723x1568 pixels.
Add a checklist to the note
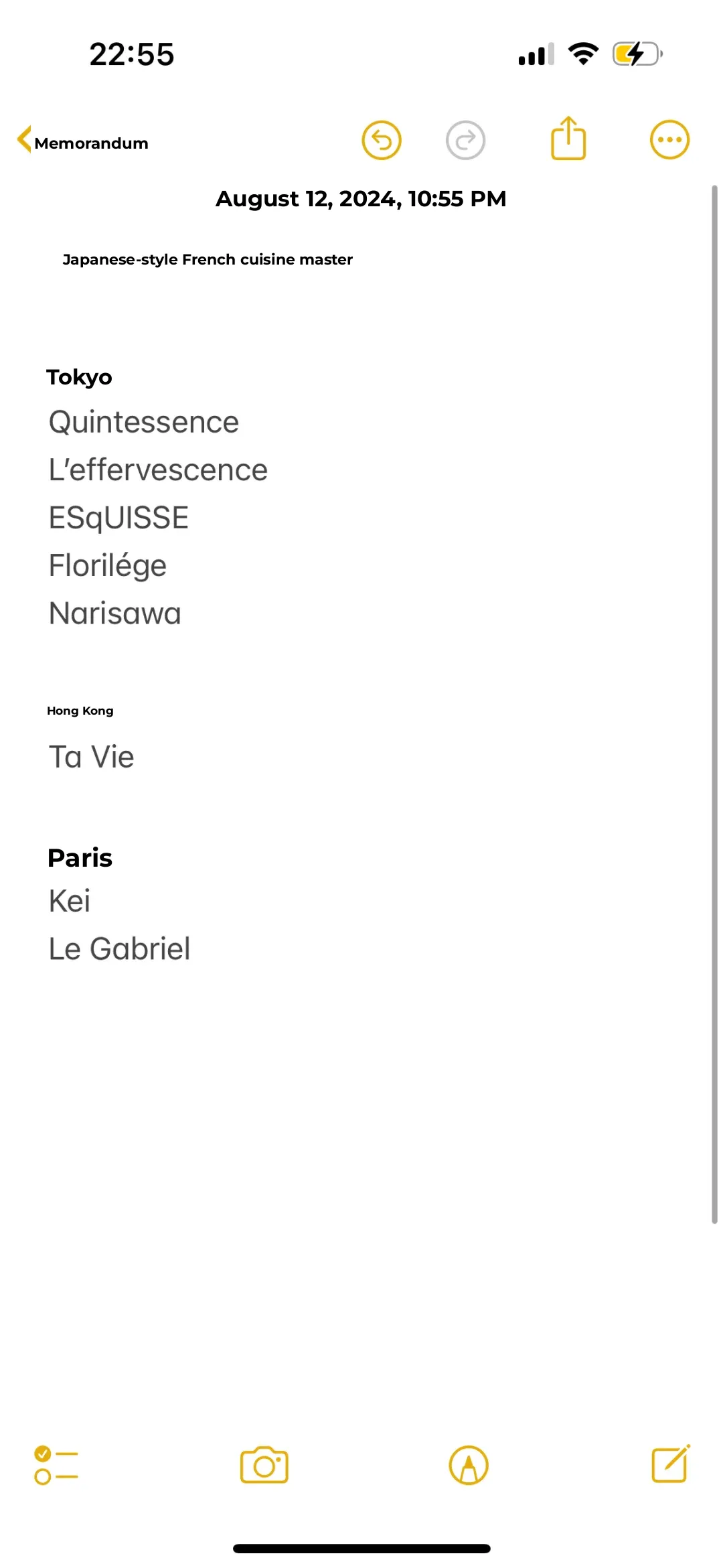click(56, 1465)
